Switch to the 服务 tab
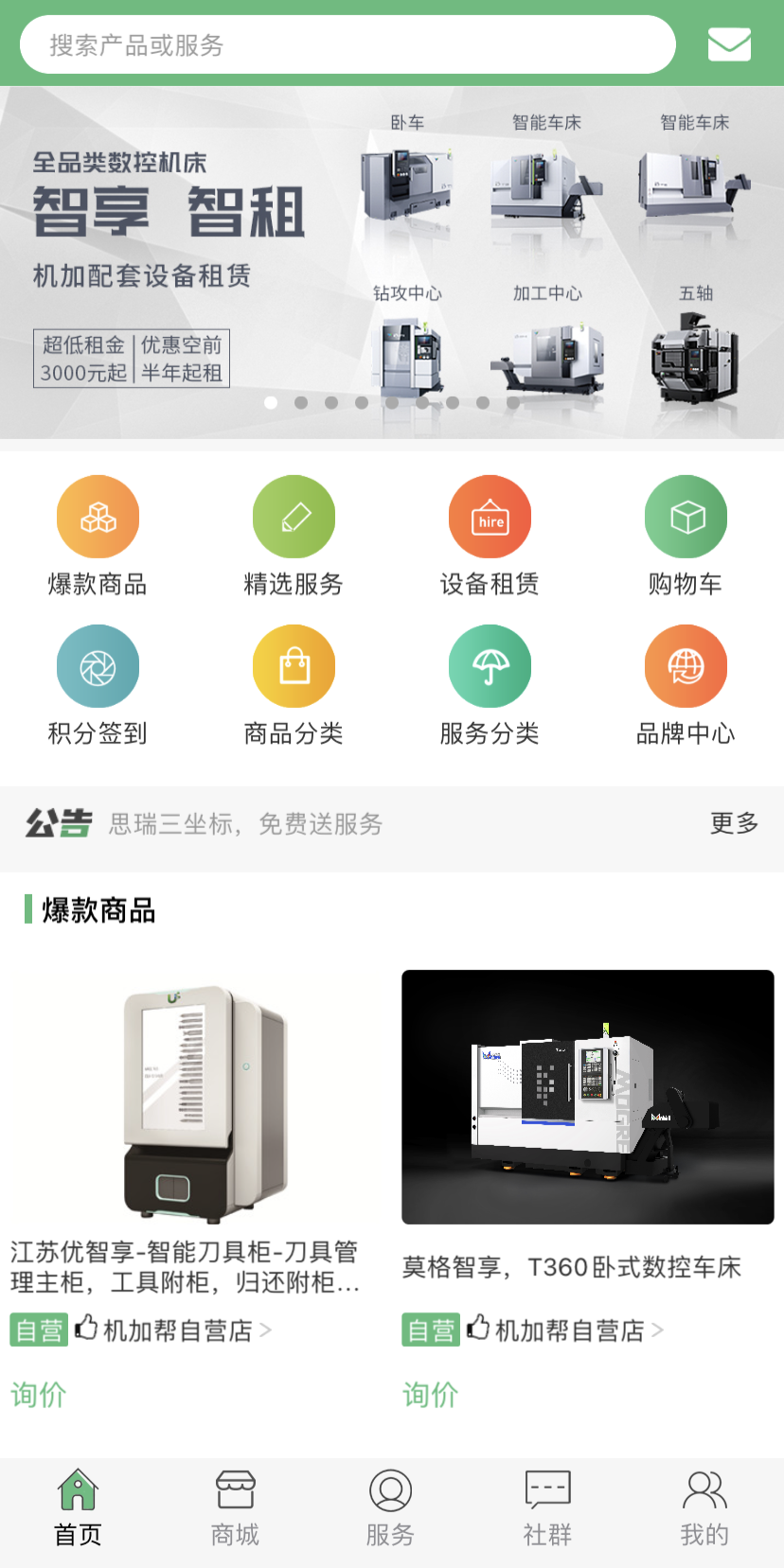The height and width of the screenshot is (1568, 784). pyautogui.click(x=390, y=1509)
